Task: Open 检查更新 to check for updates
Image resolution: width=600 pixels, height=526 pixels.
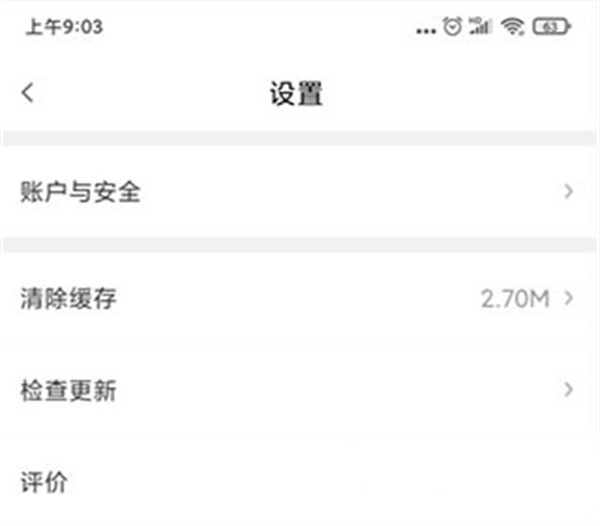Action: point(300,390)
